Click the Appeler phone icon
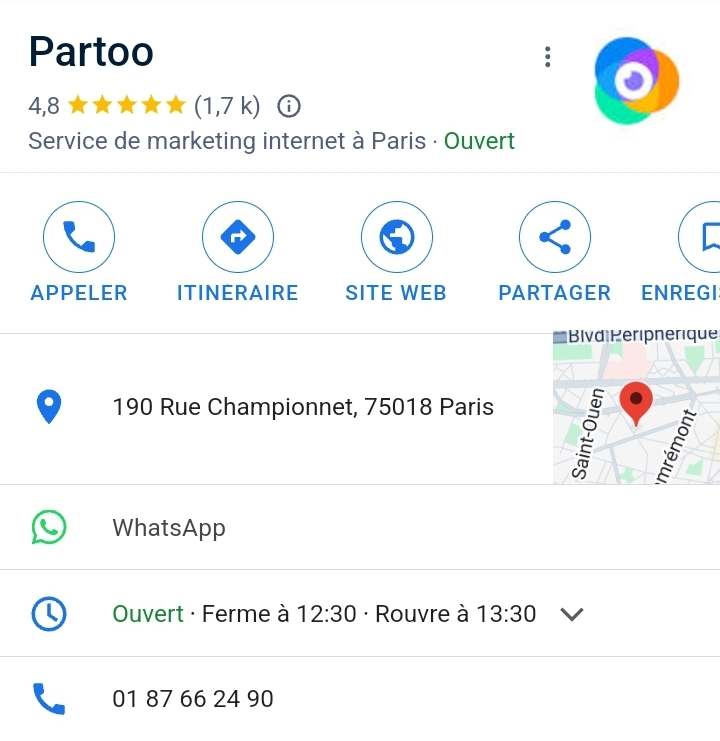Screen dimensions: 720x741 pyautogui.click(x=79, y=237)
